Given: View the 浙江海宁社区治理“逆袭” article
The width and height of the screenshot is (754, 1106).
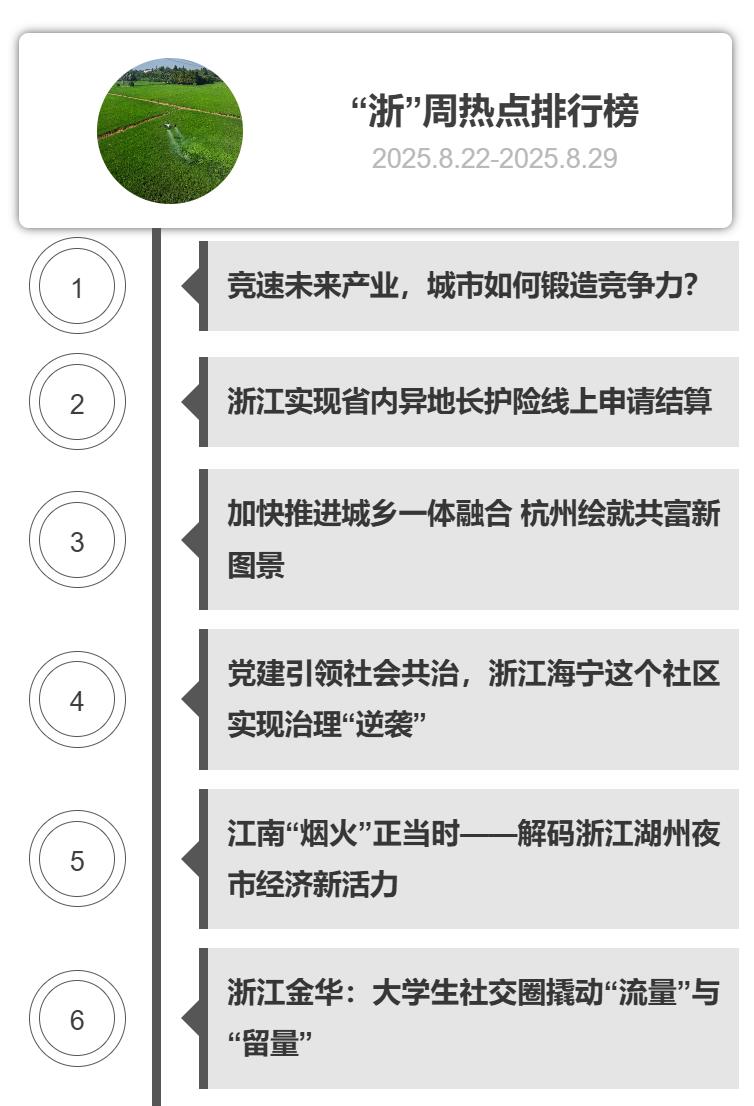Looking at the screenshot, I should tap(472, 699).
